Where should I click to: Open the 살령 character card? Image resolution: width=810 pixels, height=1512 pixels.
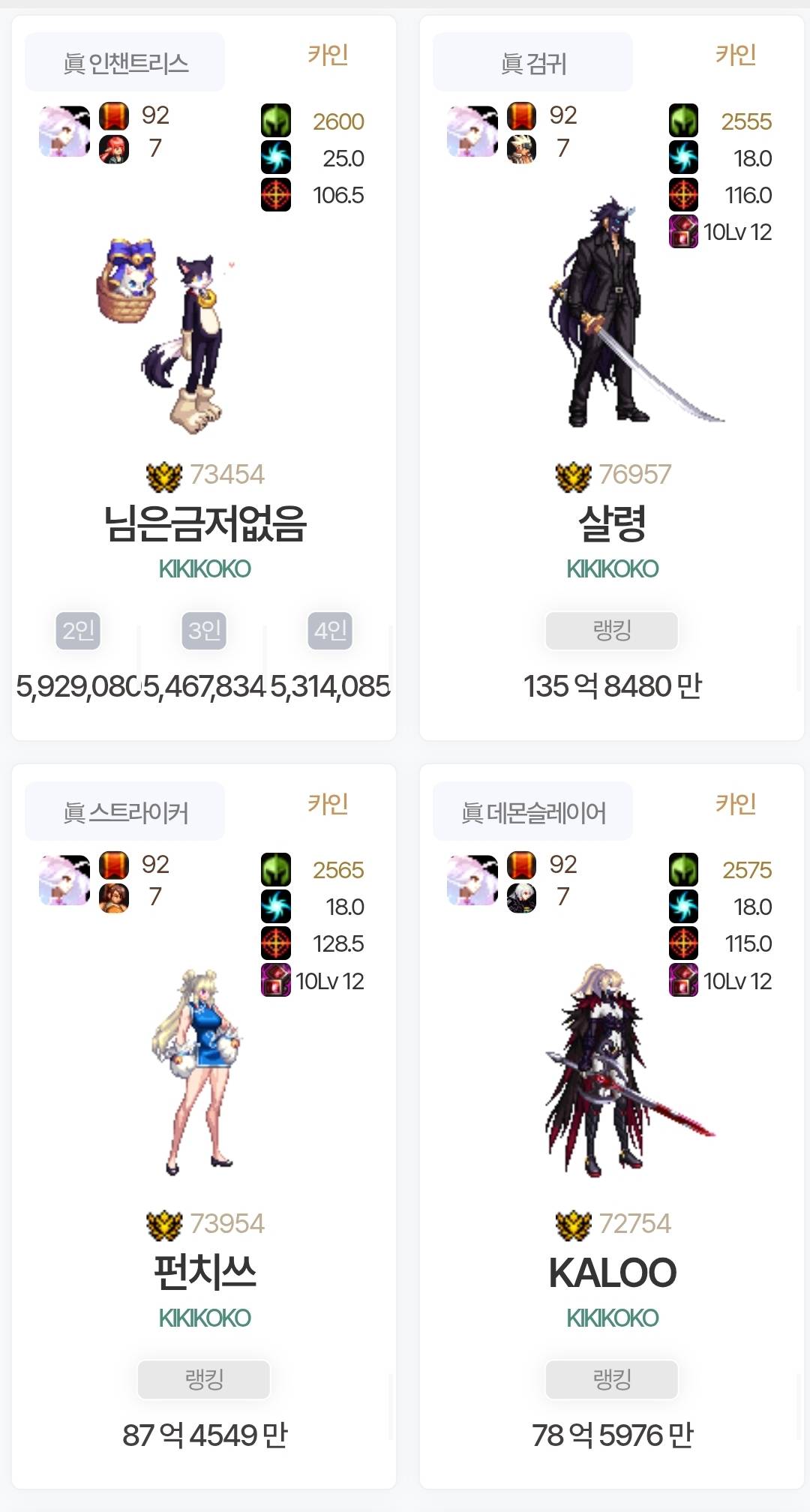(x=611, y=523)
